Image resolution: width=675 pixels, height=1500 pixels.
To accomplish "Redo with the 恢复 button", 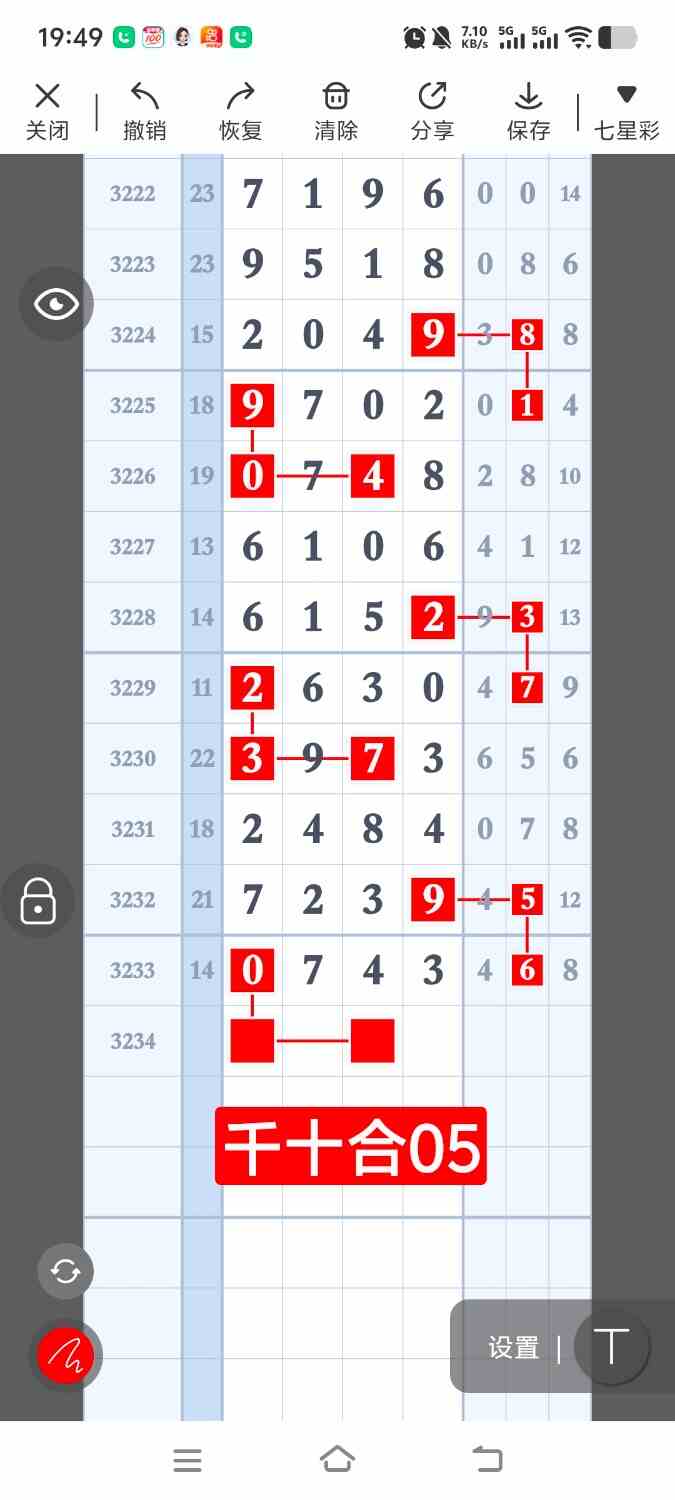I will point(240,110).
